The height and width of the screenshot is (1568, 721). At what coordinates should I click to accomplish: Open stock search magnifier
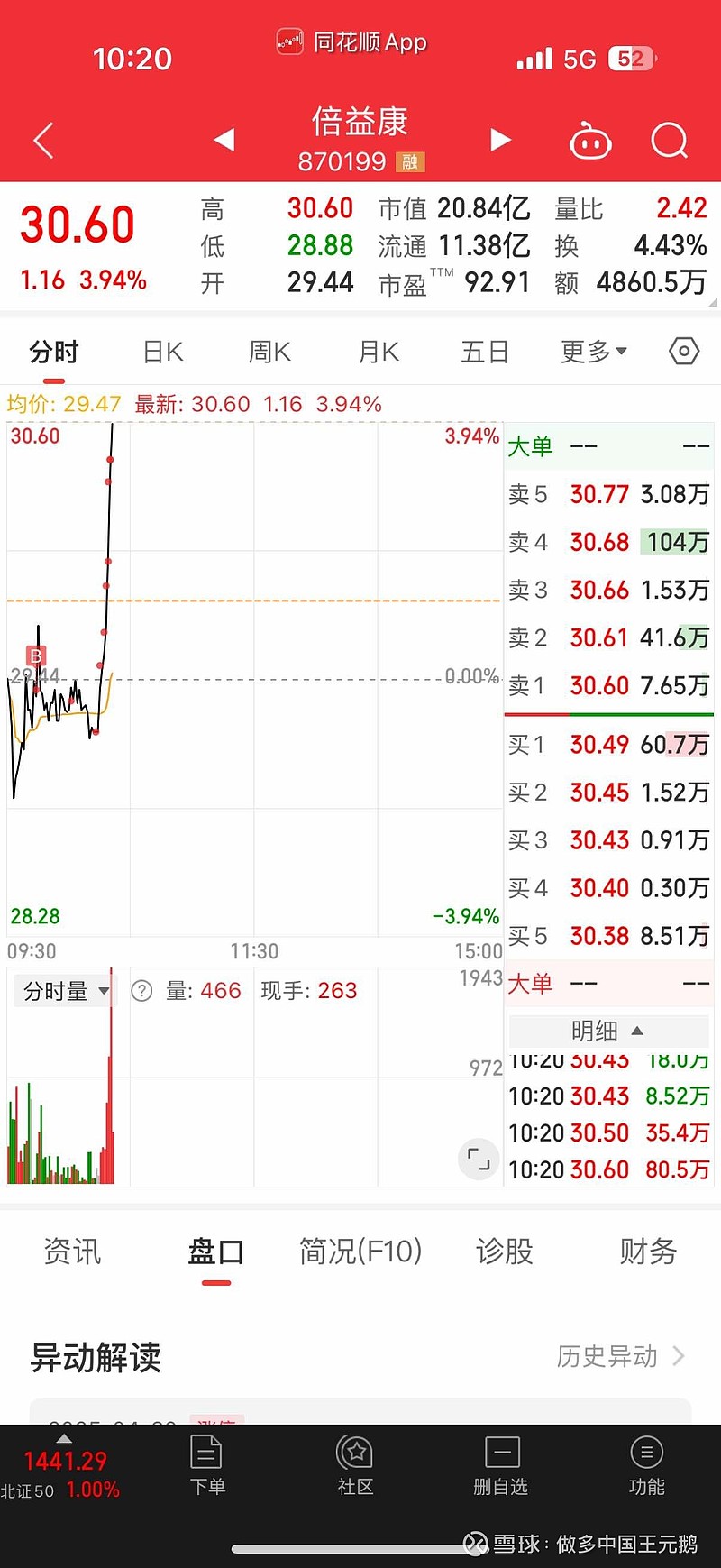click(670, 141)
